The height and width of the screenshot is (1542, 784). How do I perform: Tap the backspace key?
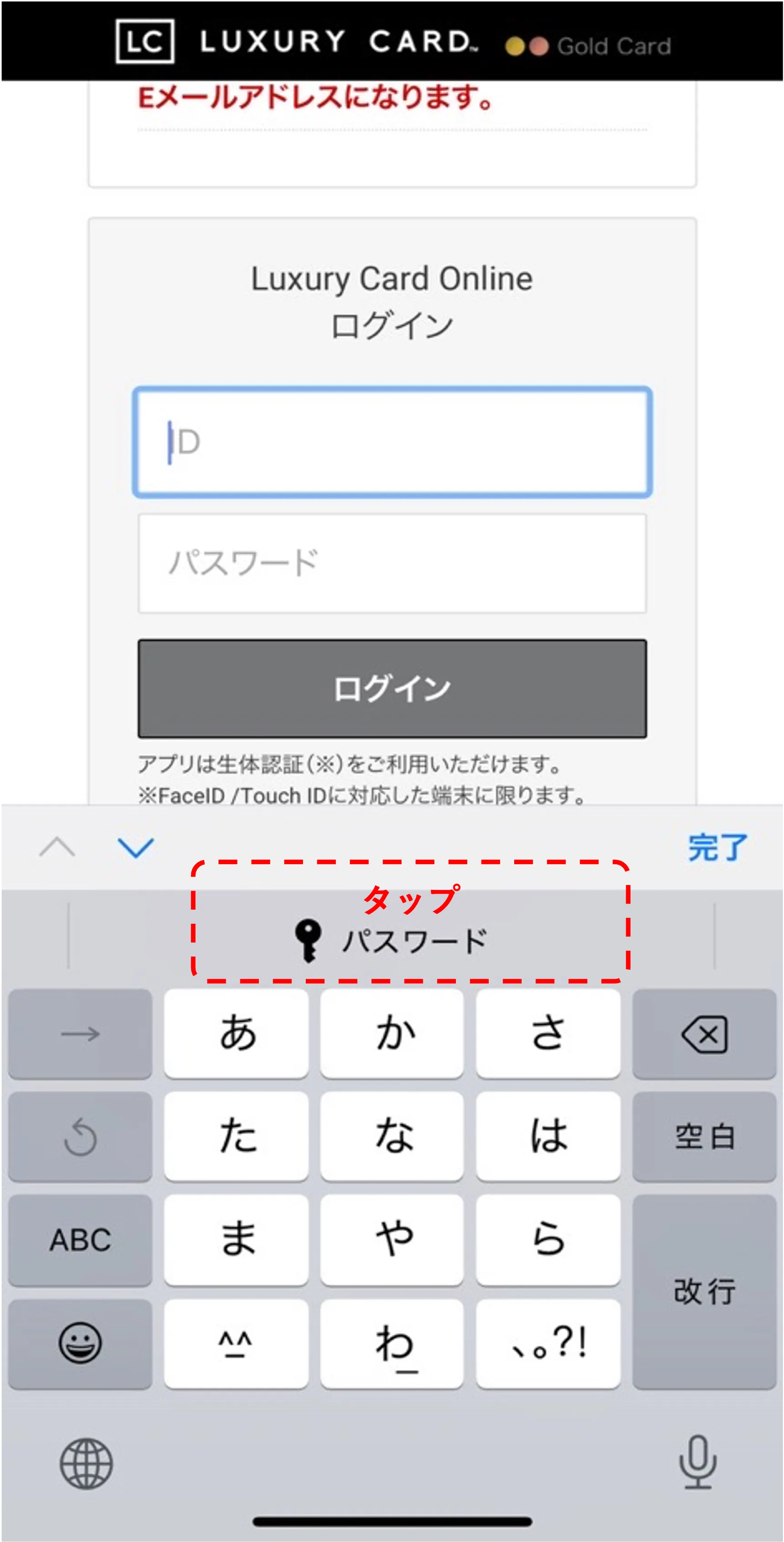point(704,1034)
